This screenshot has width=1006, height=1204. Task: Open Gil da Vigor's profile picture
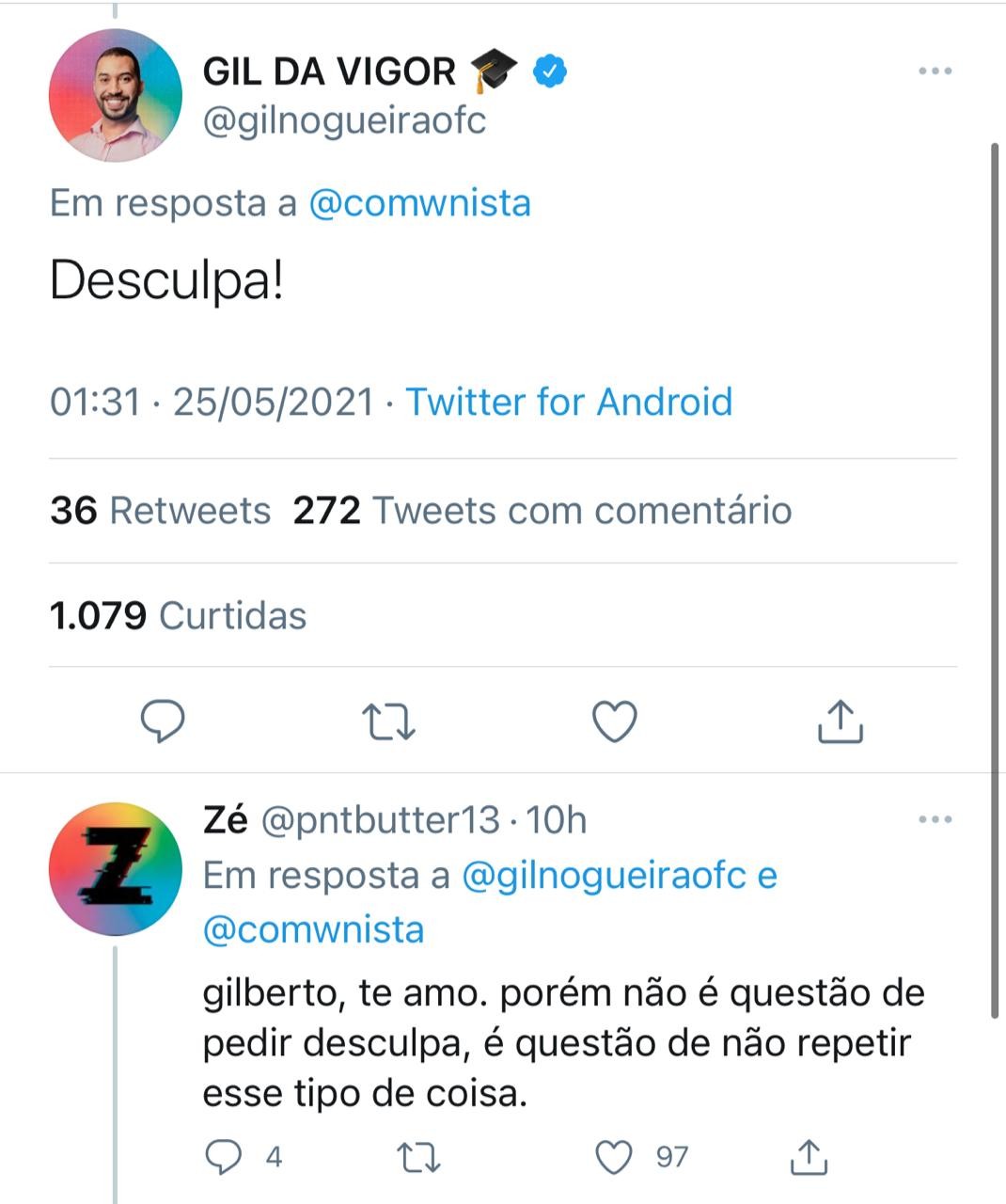[x=115, y=95]
